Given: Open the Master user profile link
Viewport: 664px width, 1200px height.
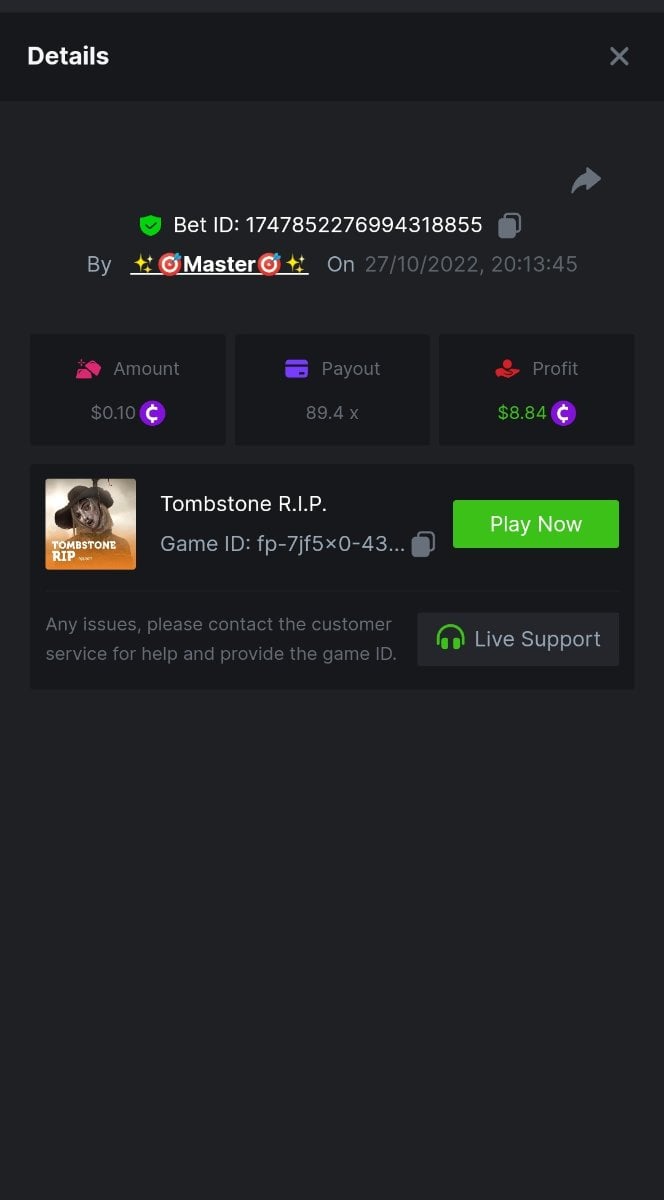Looking at the screenshot, I should click(220, 265).
